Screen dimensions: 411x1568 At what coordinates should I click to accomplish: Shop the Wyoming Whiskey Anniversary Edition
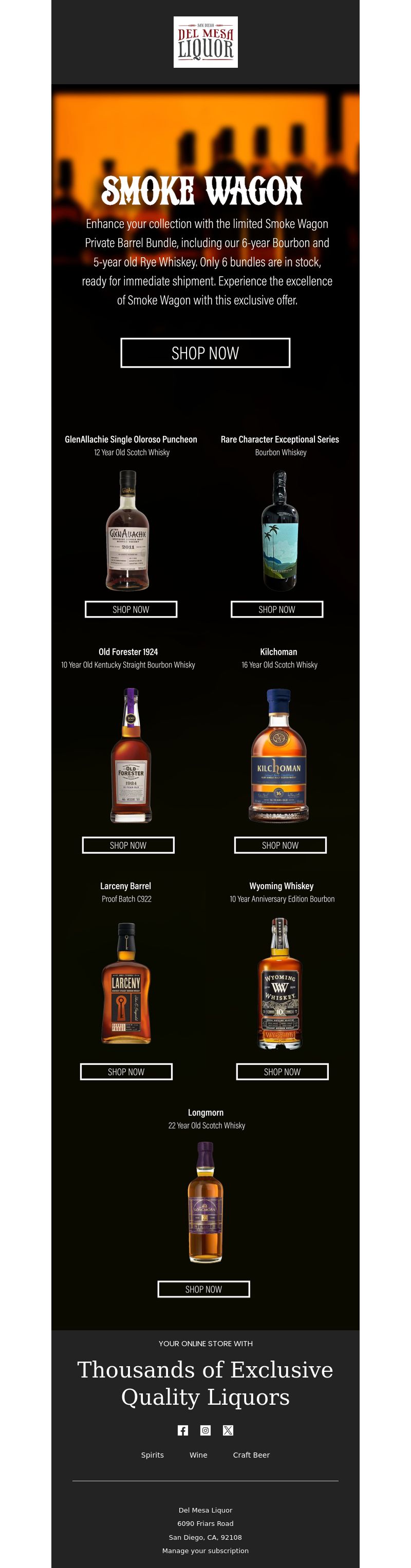282,1072
